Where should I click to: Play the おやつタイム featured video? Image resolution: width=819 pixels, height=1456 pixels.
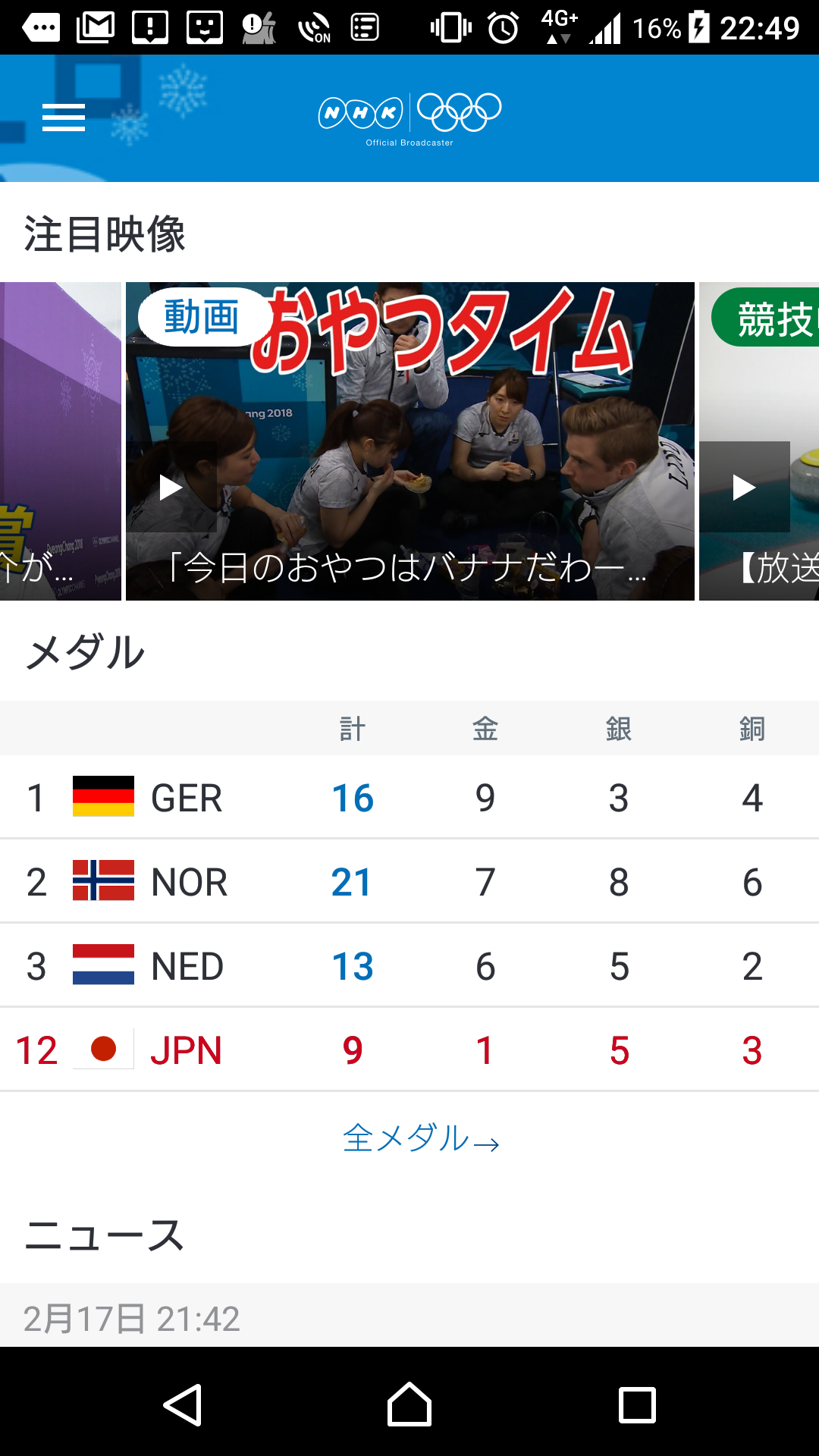(409, 441)
